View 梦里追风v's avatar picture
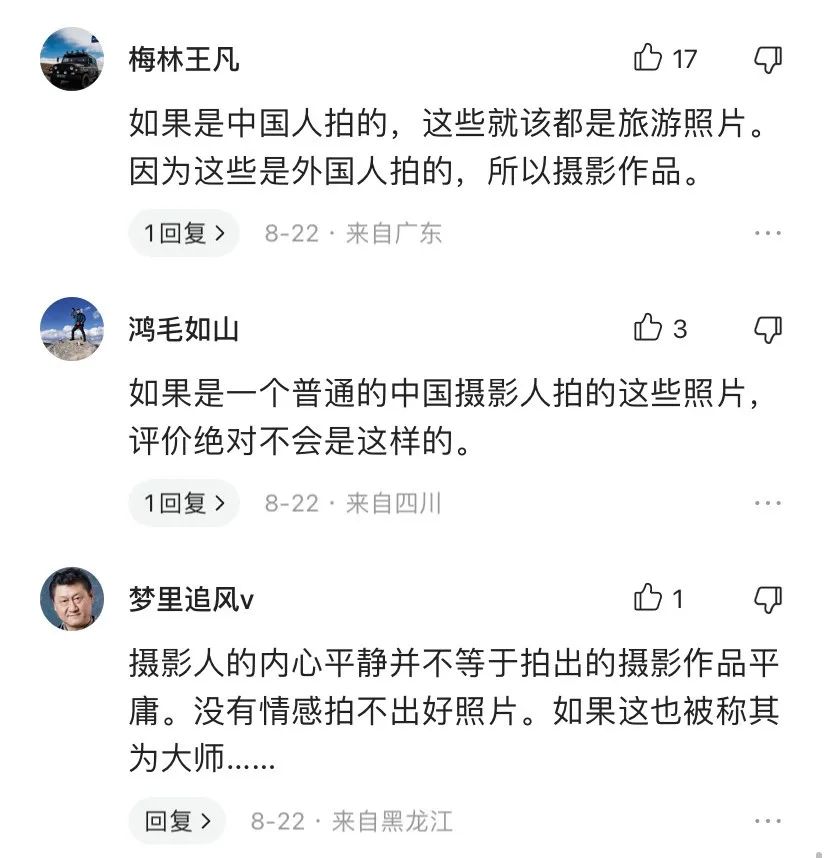The image size is (828, 858). point(75,596)
